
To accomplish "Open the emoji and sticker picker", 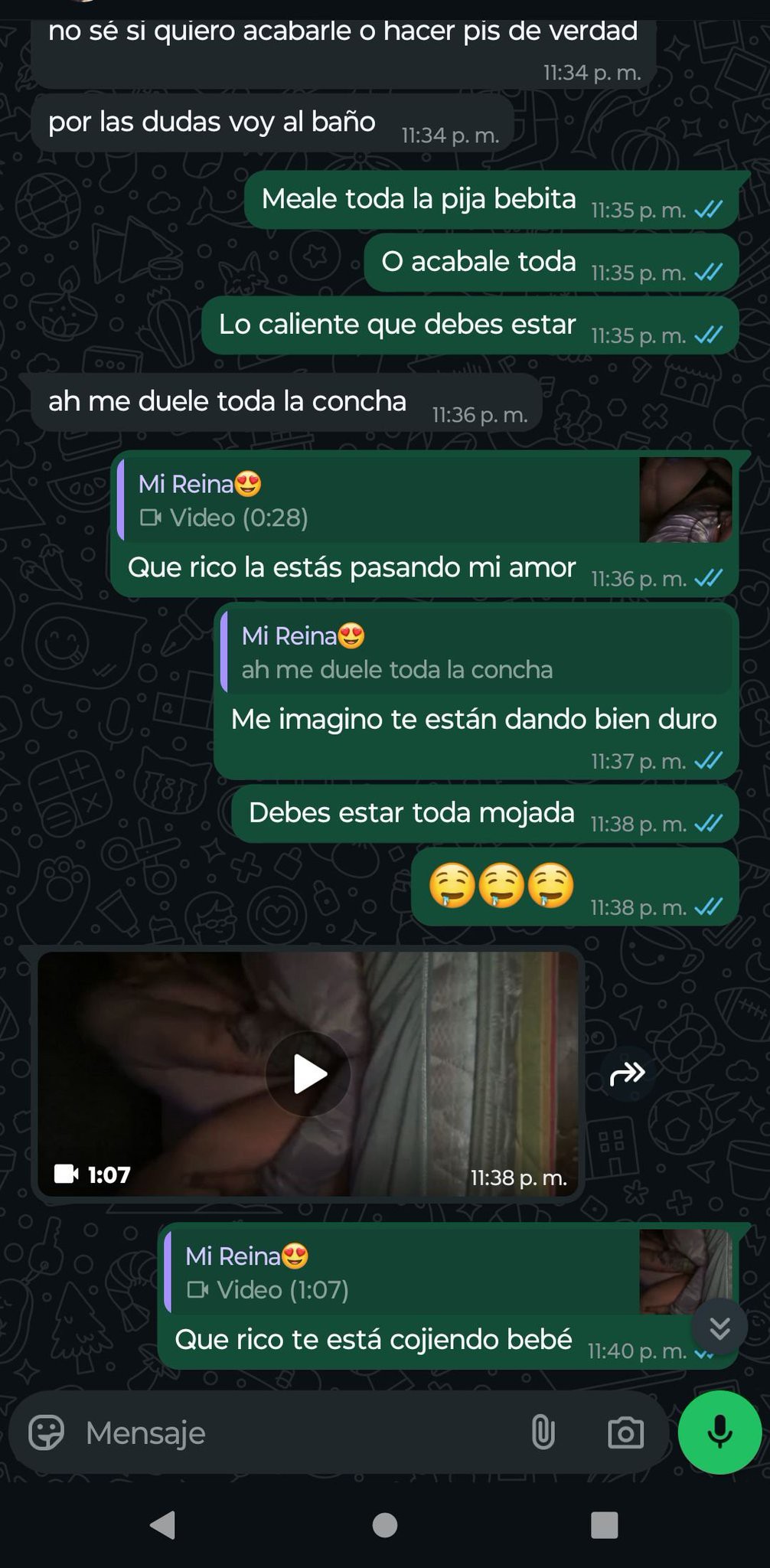I will pos(46,1432).
